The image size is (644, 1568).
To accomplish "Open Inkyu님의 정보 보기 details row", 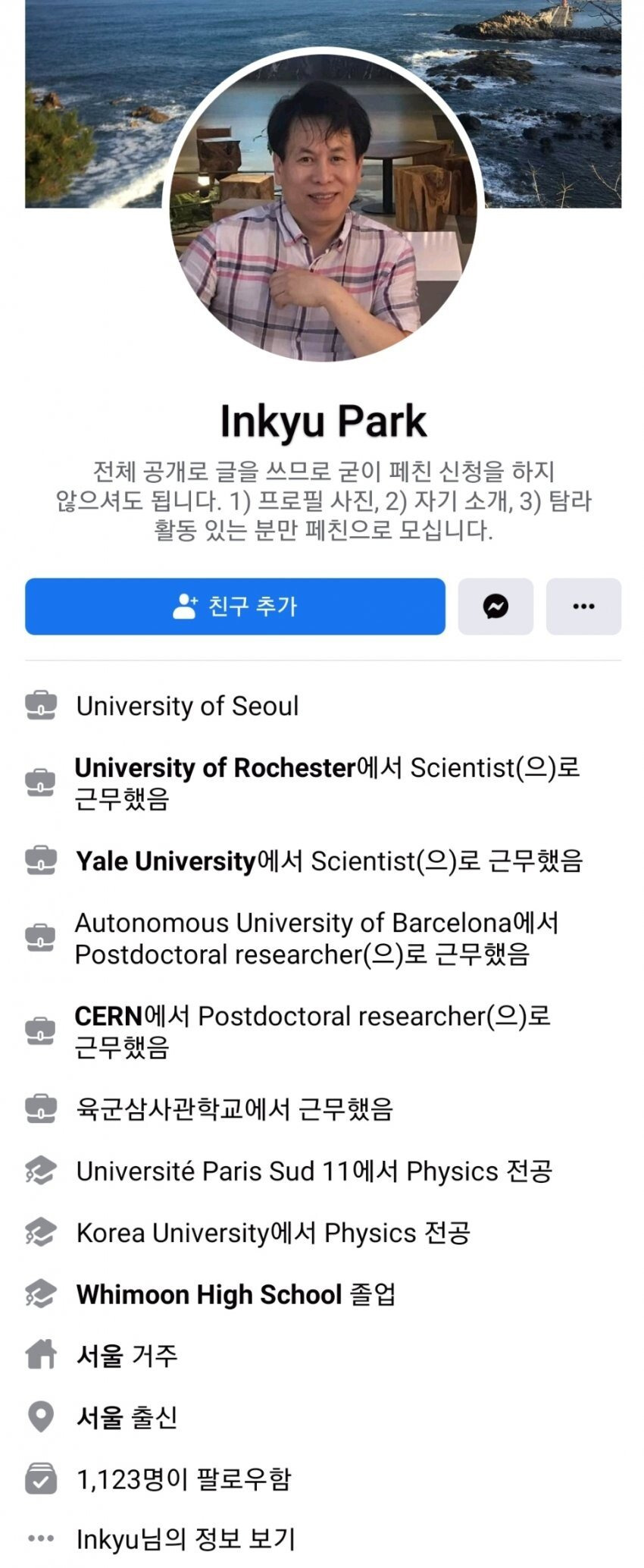I will click(186, 1539).
